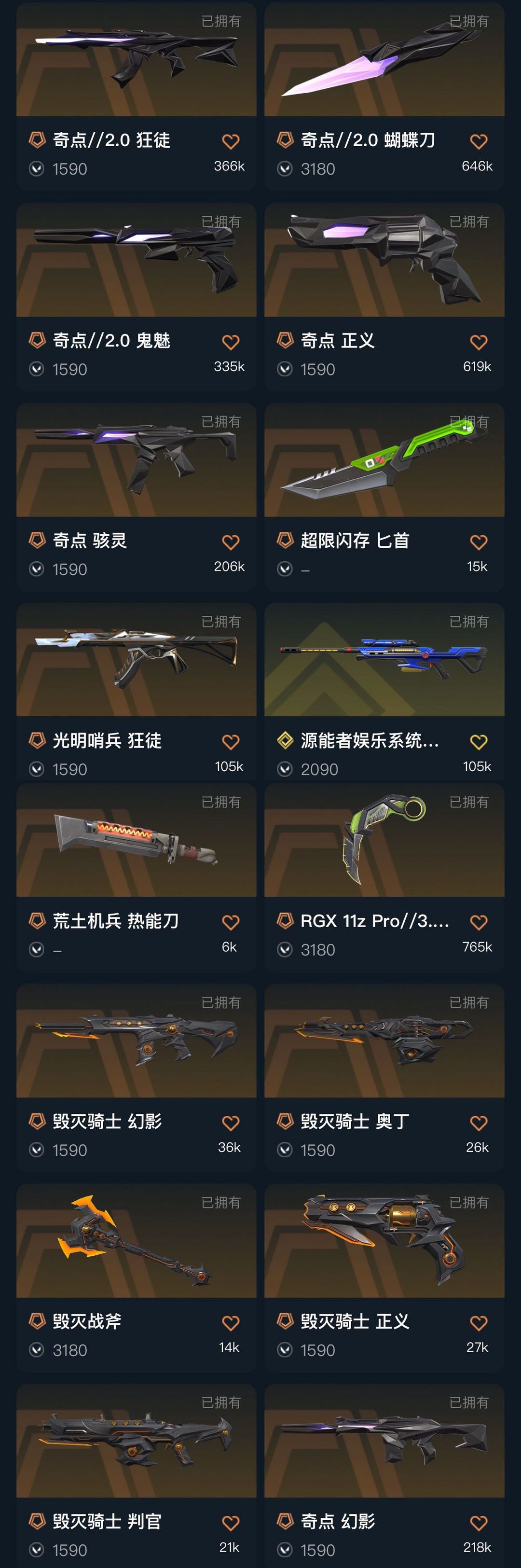Like the 荒土机兵 热能刀 skin
Image resolution: width=521 pixels, height=1568 pixels.
(x=231, y=922)
